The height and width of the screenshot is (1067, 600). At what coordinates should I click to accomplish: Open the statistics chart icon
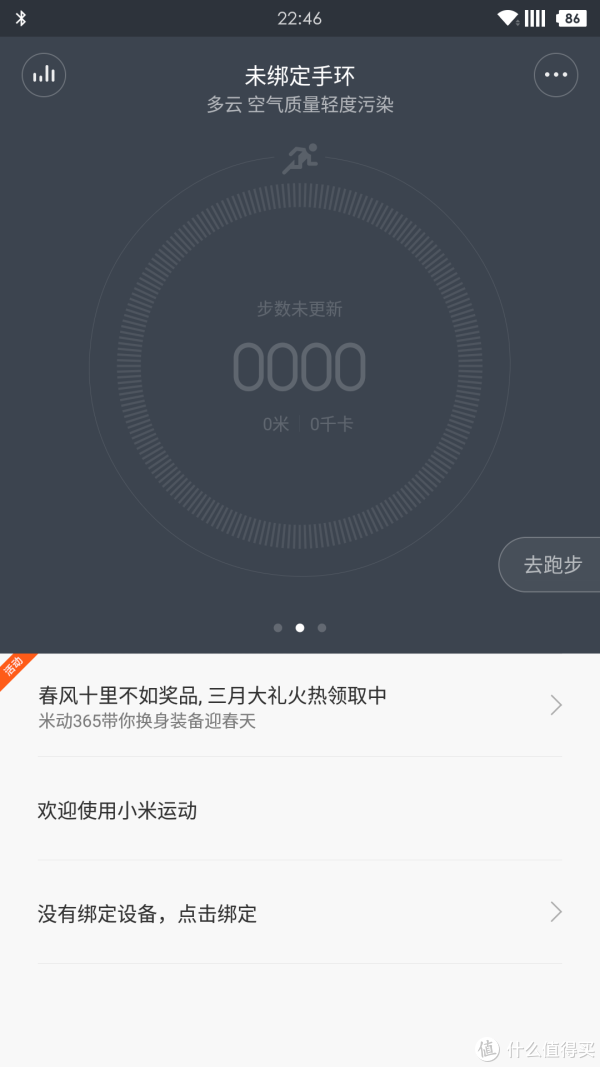[44, 75]
